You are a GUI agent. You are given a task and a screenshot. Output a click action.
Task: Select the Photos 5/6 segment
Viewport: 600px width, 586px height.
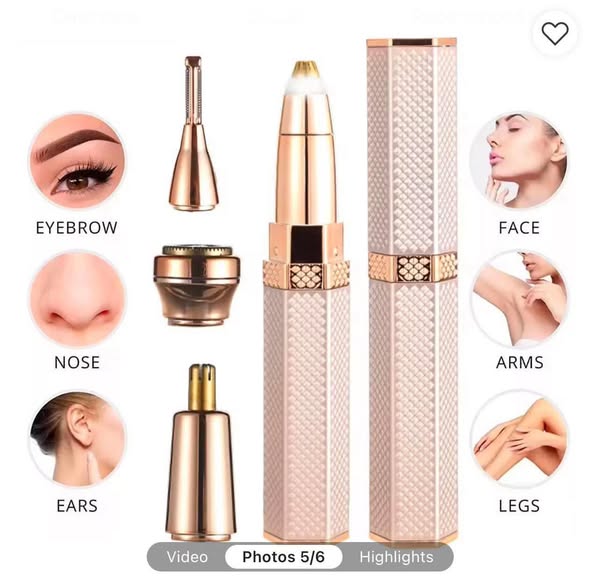284,557
